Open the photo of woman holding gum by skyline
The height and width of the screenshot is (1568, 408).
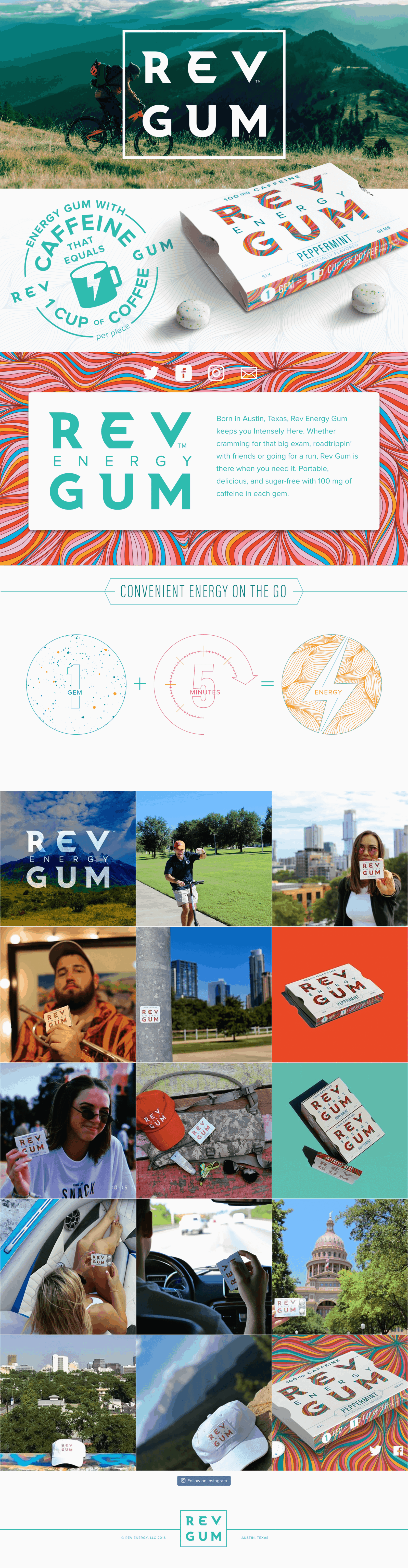click(340, 858)
